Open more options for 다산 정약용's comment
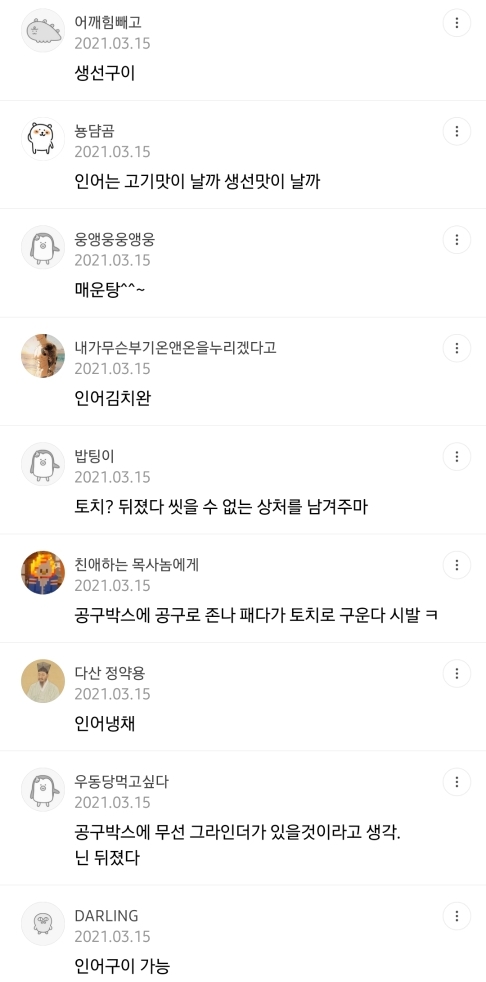The height and width of the screenshot is (982, 486). click(457, 673)
